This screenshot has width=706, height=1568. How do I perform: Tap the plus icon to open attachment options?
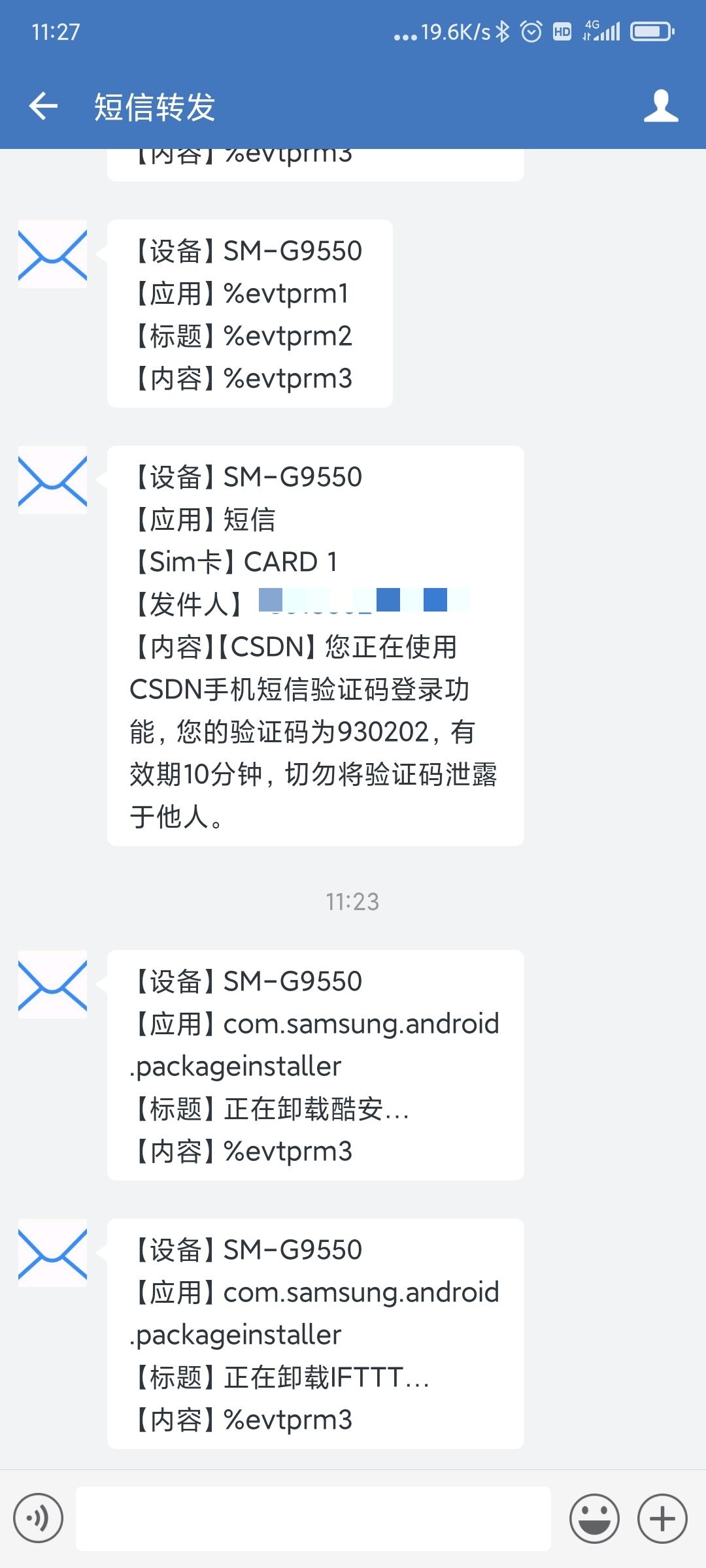pos(662,1518)
